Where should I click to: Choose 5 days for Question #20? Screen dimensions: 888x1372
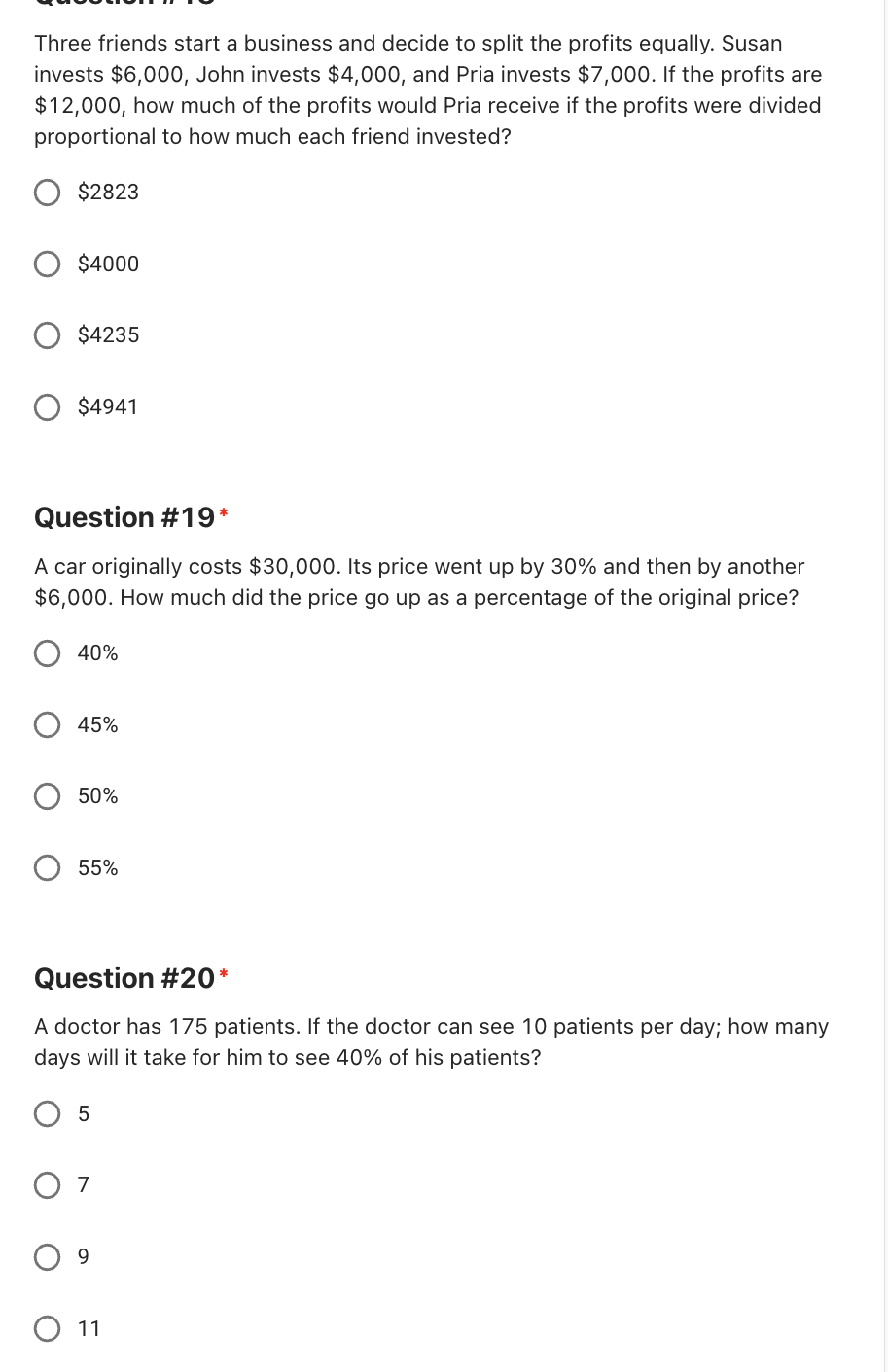click(x=48, y=1114)
